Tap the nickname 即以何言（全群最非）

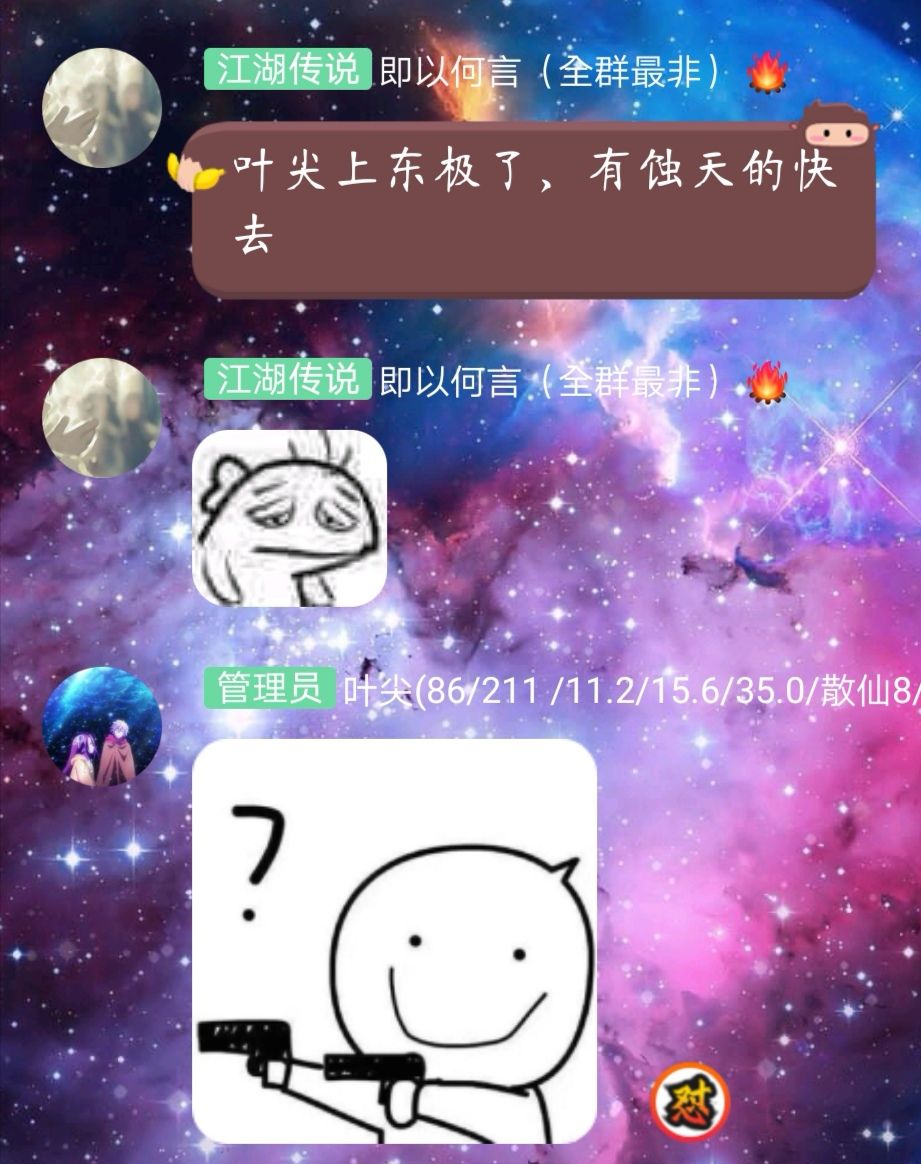550,72
